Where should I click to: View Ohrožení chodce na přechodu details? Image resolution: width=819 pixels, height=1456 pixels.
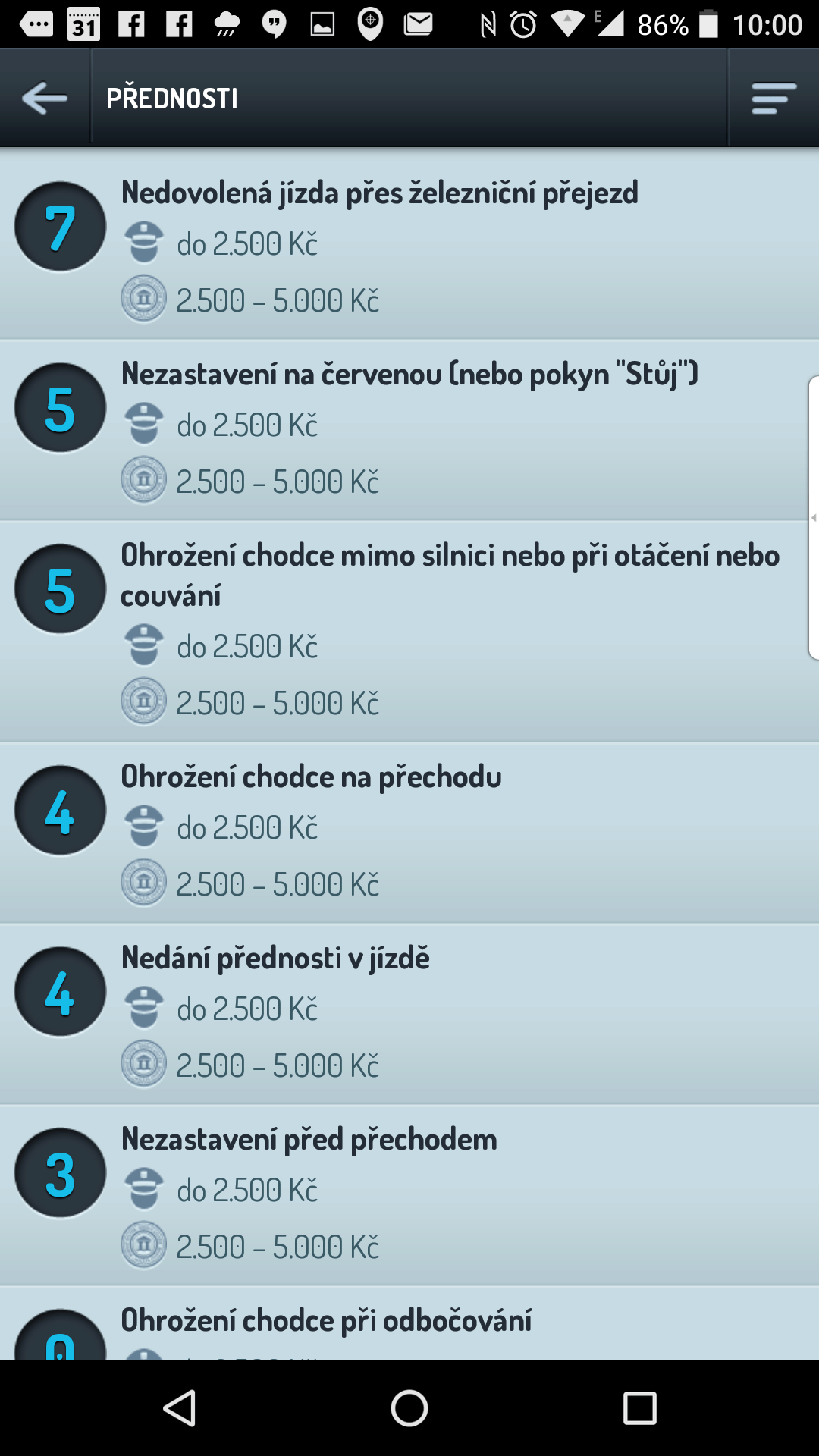pyautogui.click(x=409, y=833)
